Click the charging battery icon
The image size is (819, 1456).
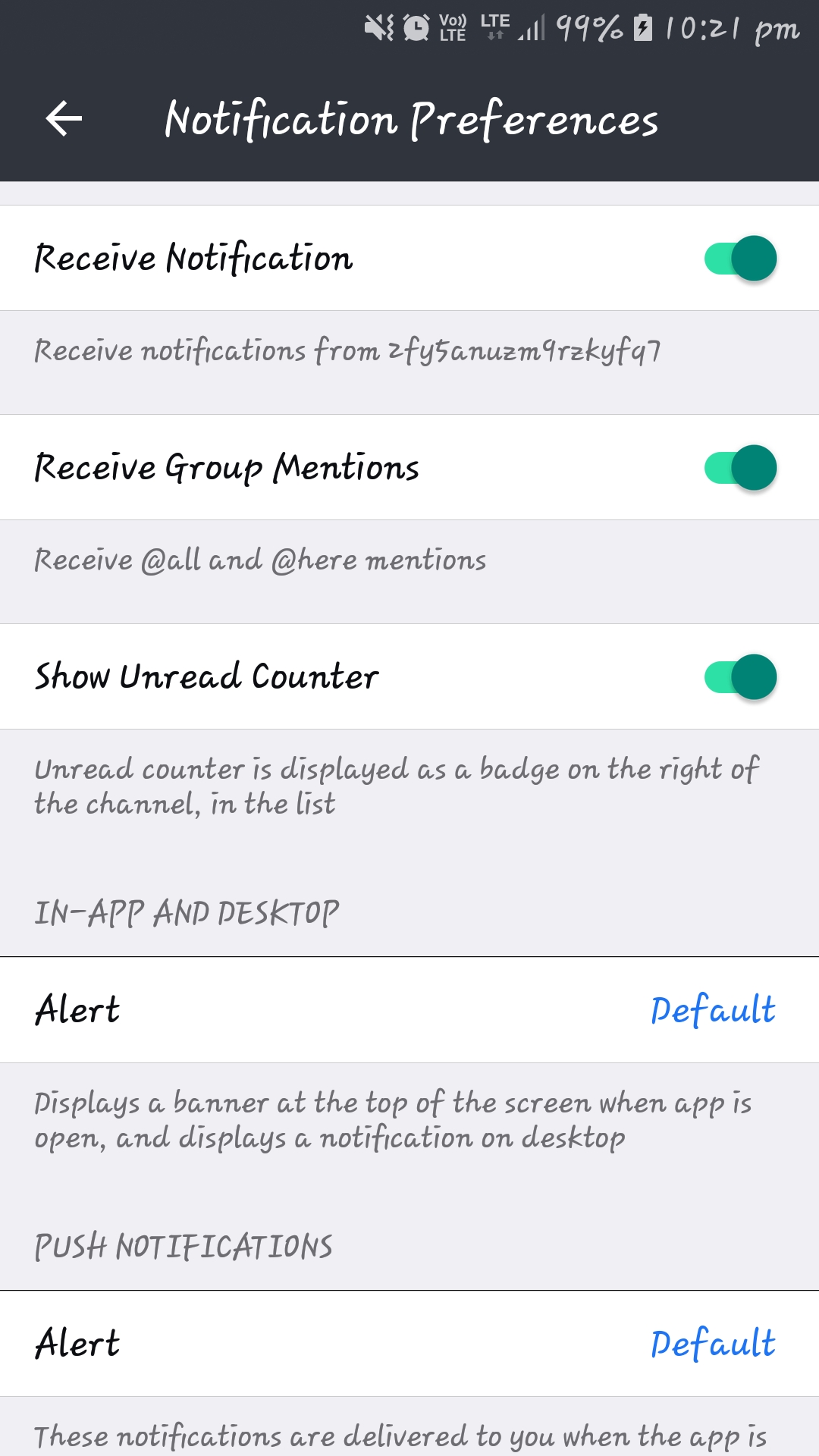(x=642, y=25)
